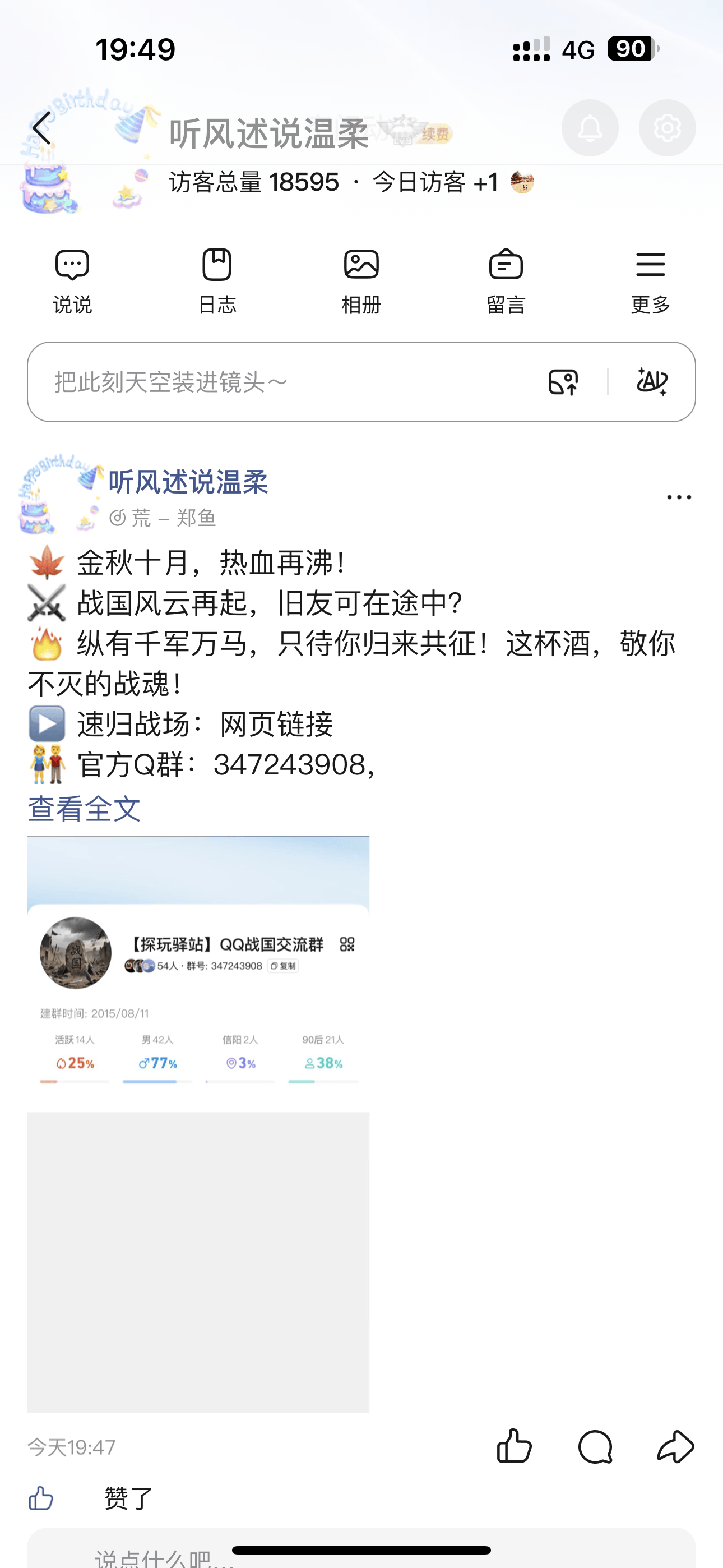Expand the post via 查看全文
The height and width of the screenshot is (1568, 723).
tap(84, 809)
